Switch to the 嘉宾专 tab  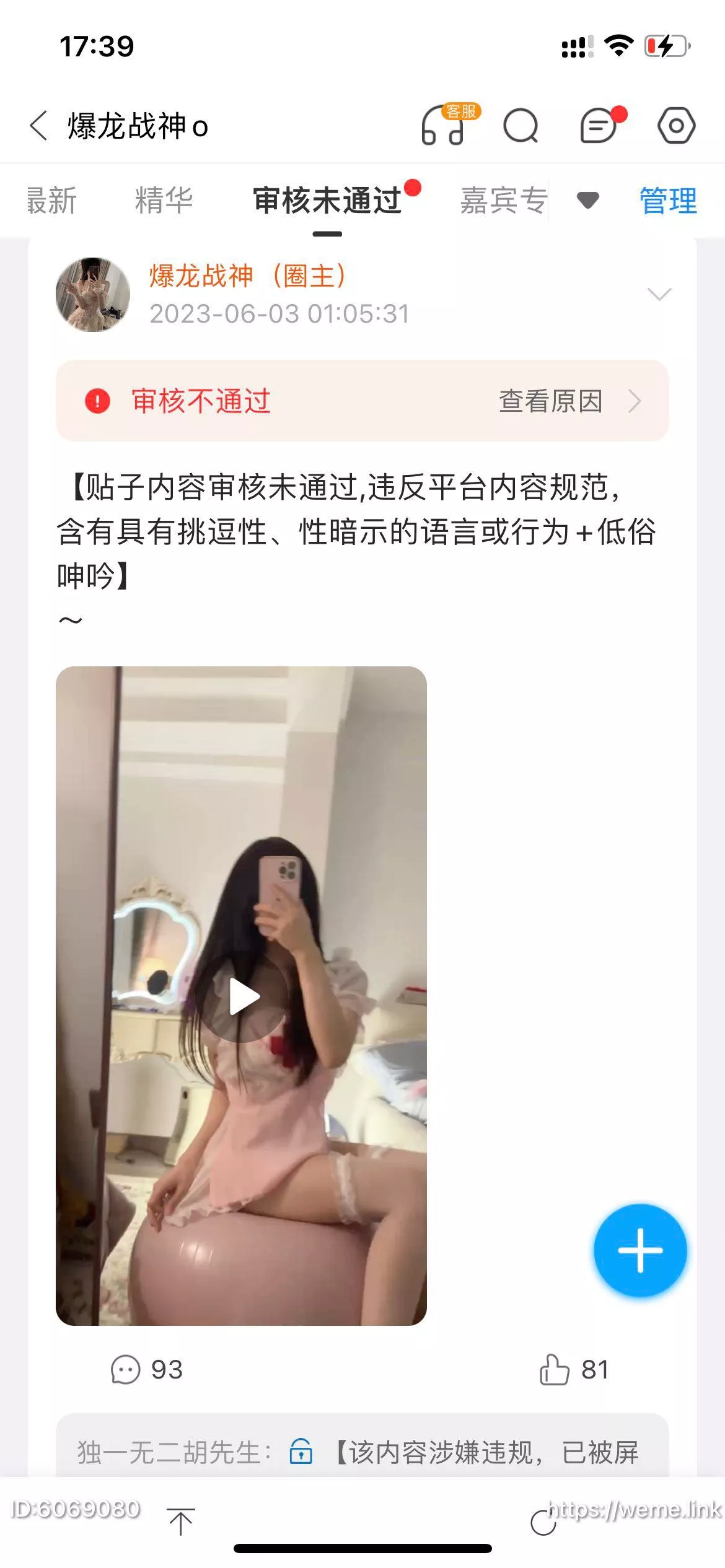(x=503, y=201)
